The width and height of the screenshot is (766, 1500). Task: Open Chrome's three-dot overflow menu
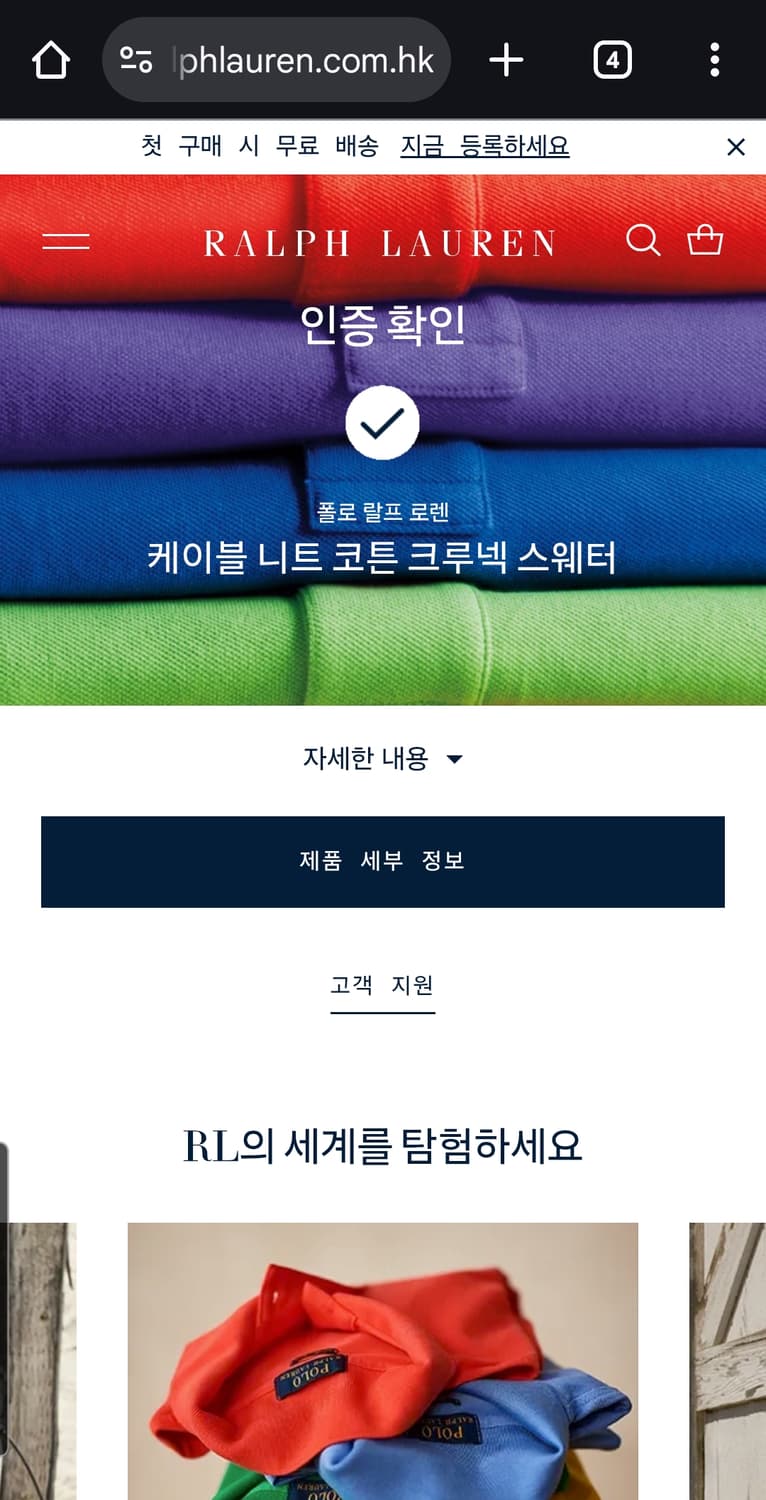click(714, 59)
